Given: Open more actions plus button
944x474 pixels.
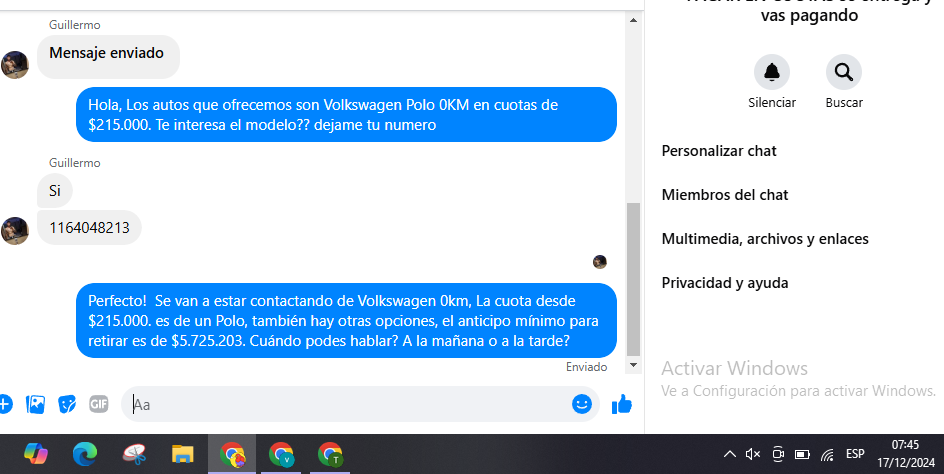Looking at the screenshot, I should [x=5, y=404].
